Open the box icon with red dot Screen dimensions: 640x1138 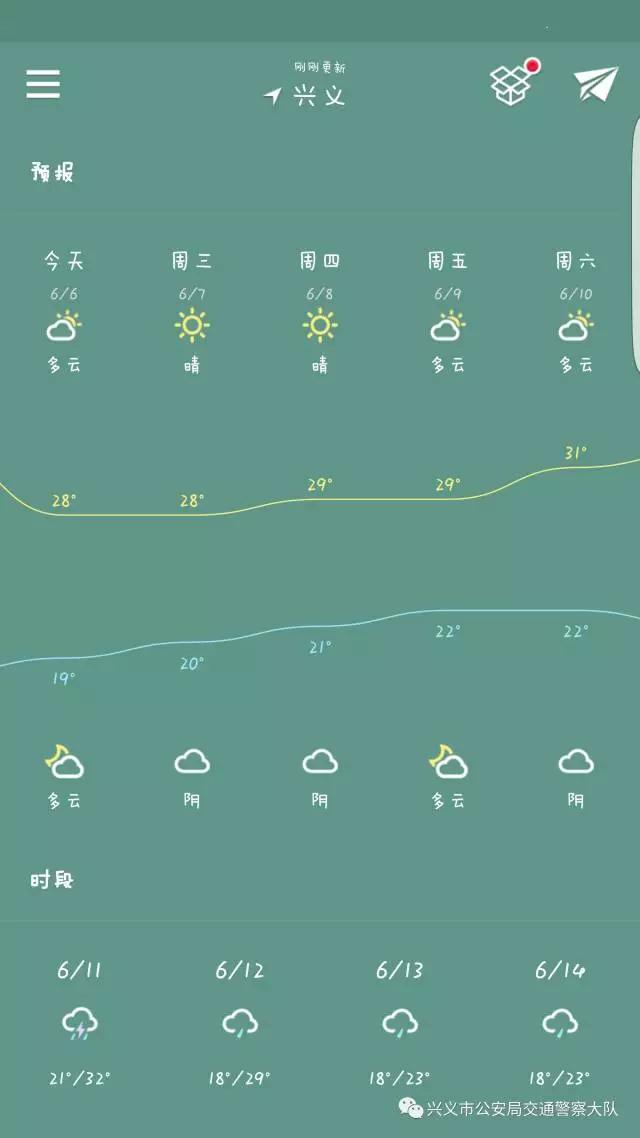[x=512, y=84]
